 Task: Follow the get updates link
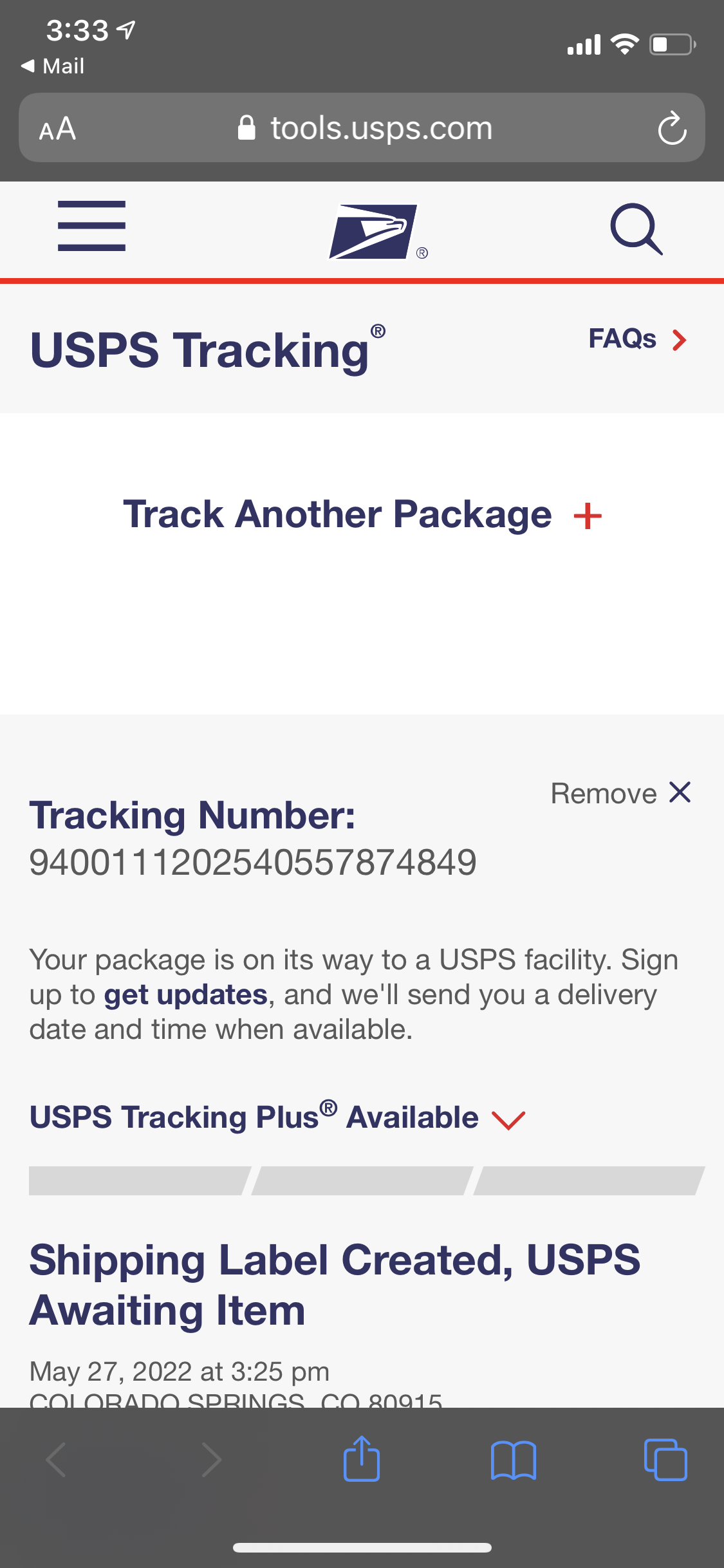(x=186, y=995)
